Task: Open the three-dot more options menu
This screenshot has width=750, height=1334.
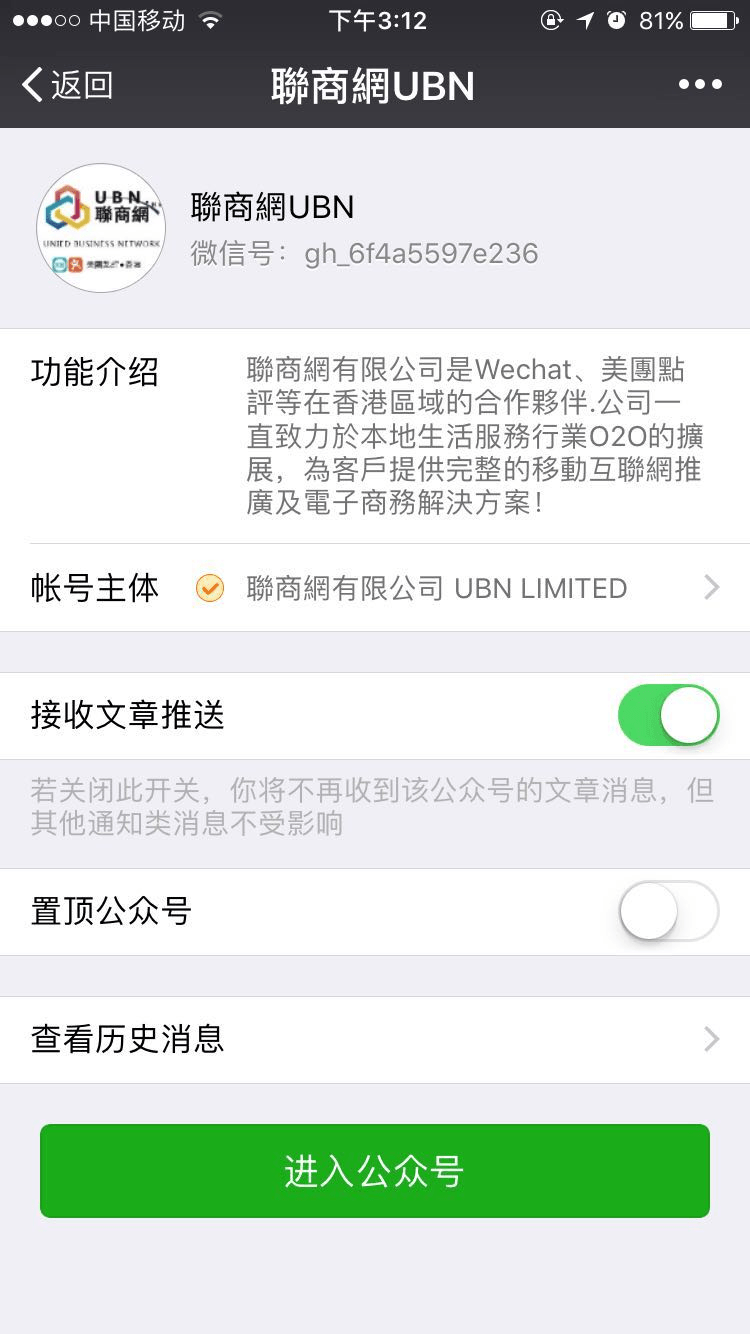Action: coord(700,85)
